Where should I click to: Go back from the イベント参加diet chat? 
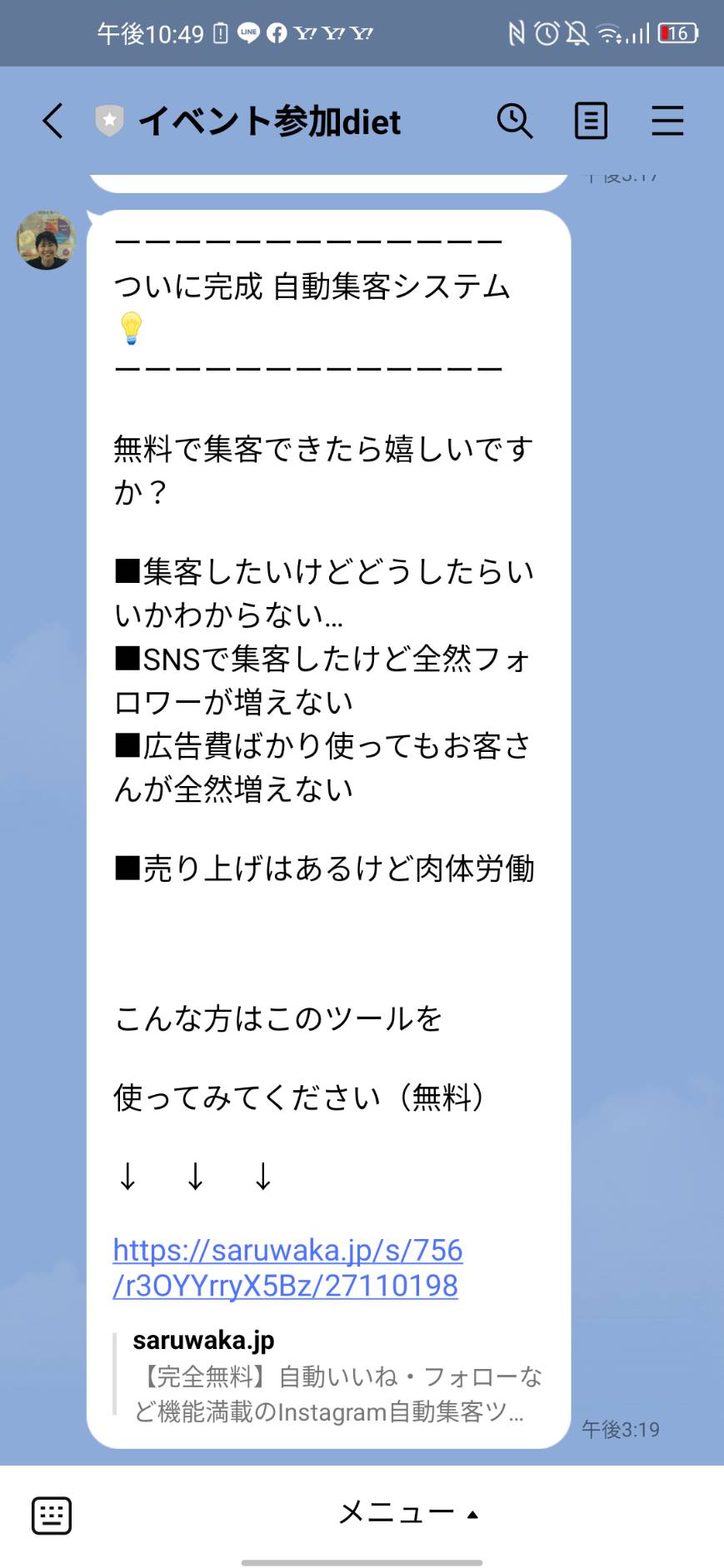pyautogui.click(x=52, y=121)
